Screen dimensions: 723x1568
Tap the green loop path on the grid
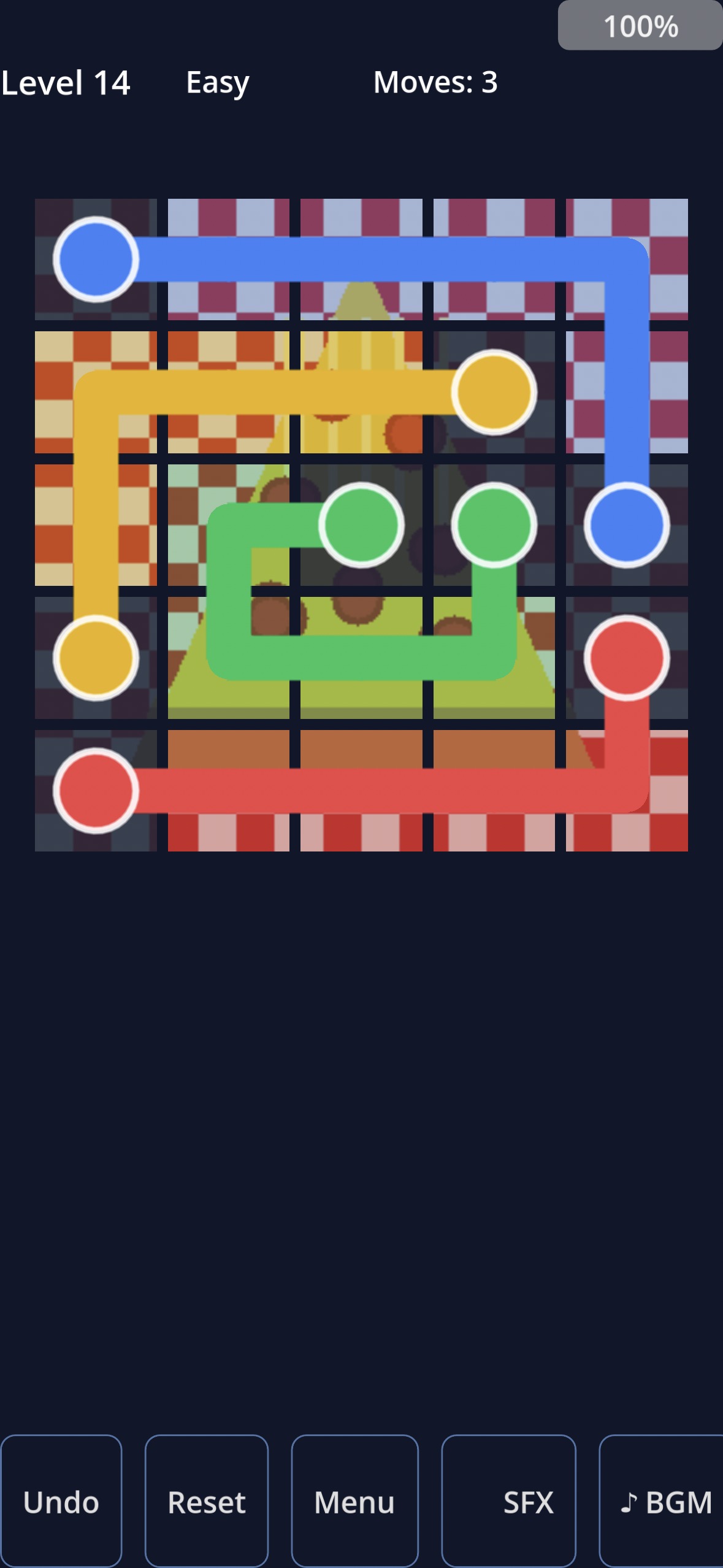pos(362,656)
